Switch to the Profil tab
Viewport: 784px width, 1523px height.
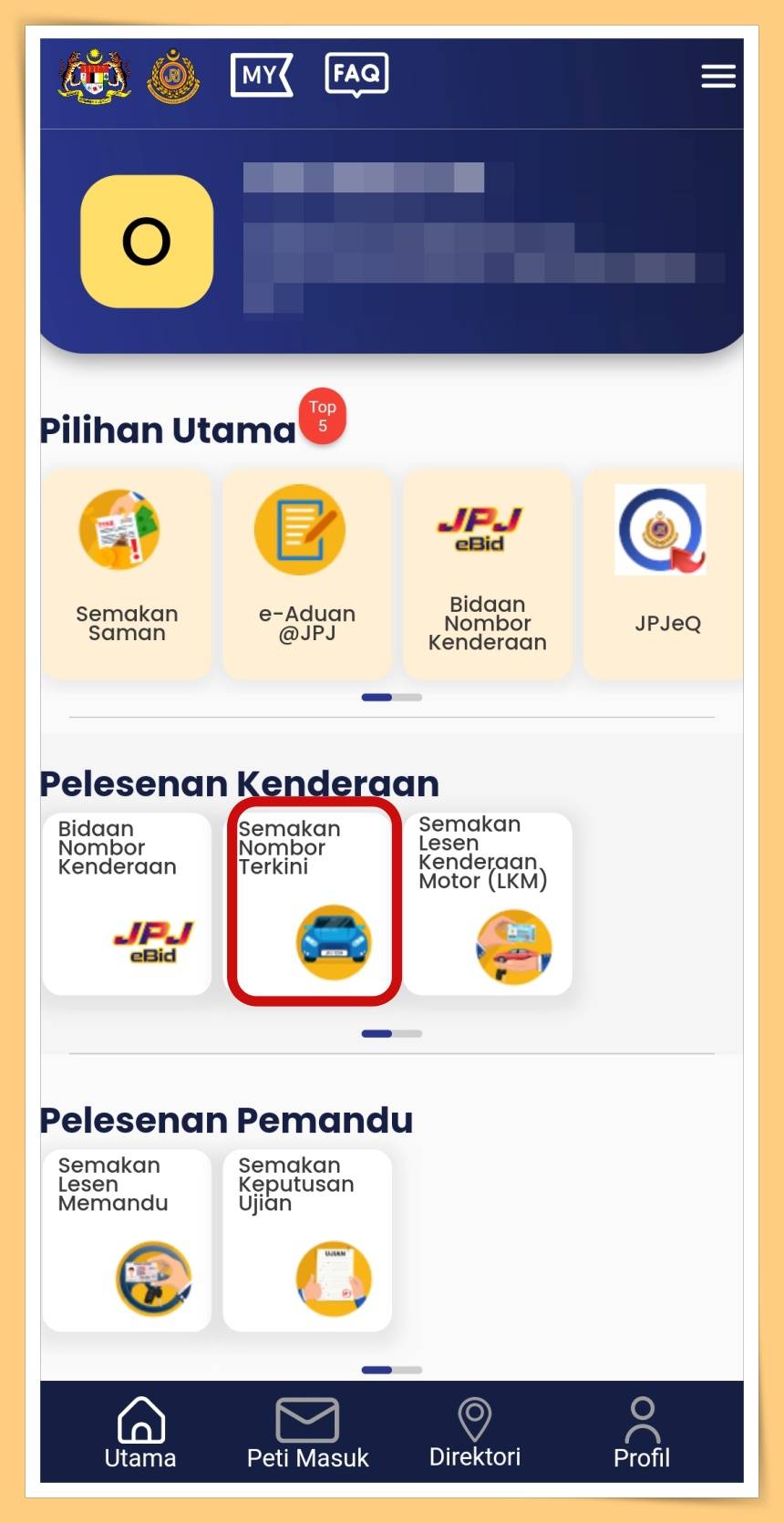(642, 1432)
